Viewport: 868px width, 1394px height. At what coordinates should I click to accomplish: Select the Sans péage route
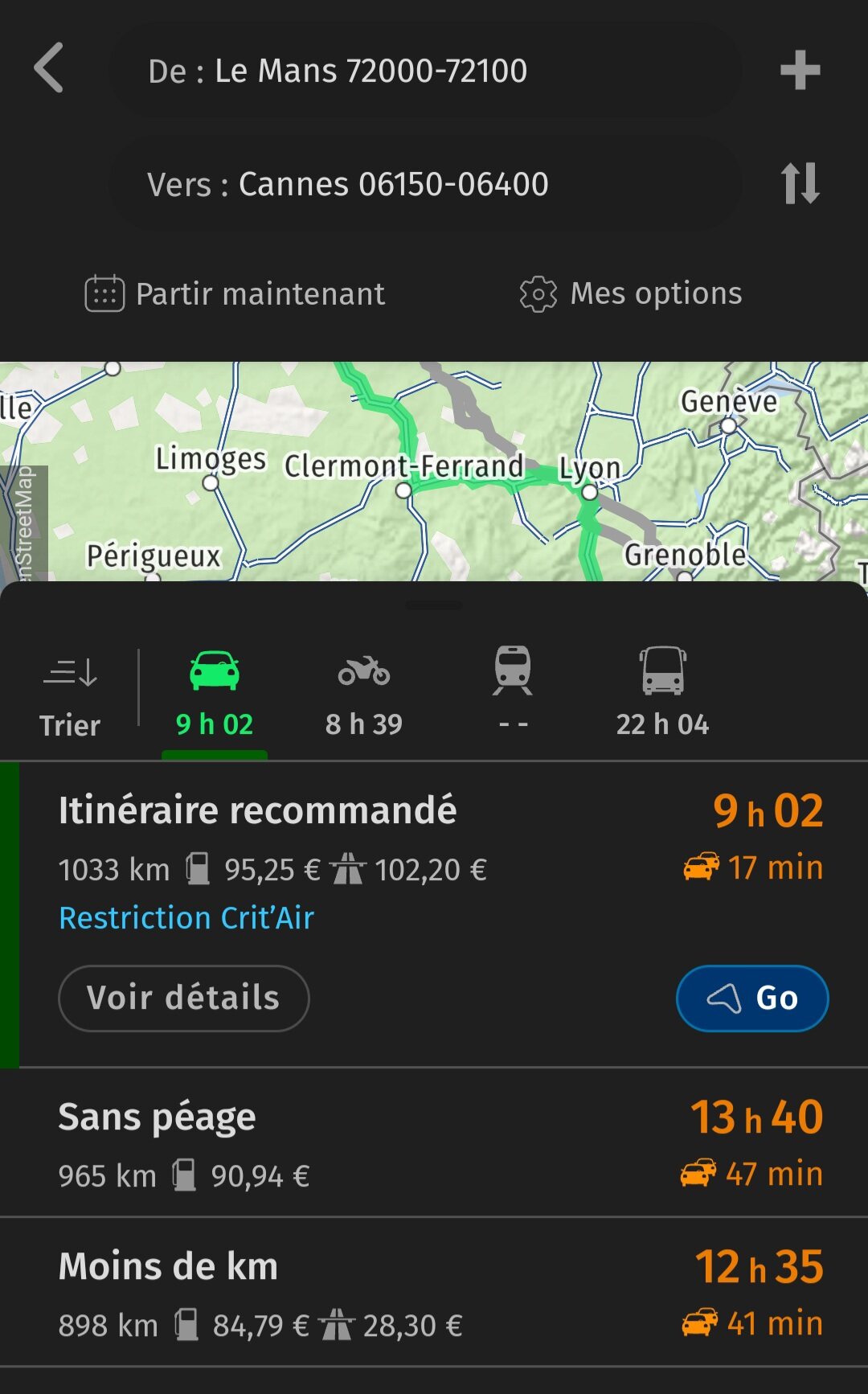(x=434, y=1142)
